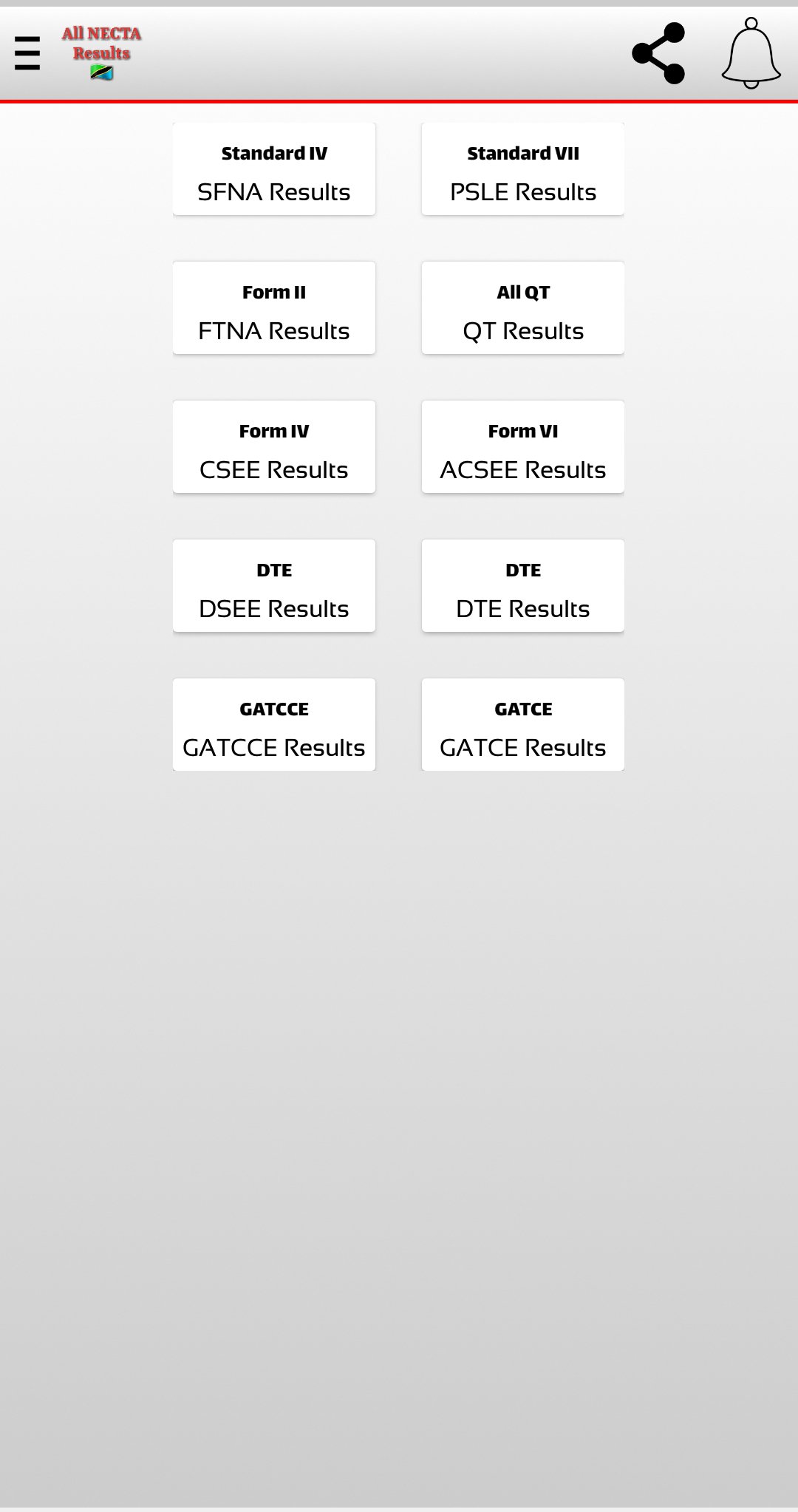Click the GATCCE heading label

click(x=273, y=709)
